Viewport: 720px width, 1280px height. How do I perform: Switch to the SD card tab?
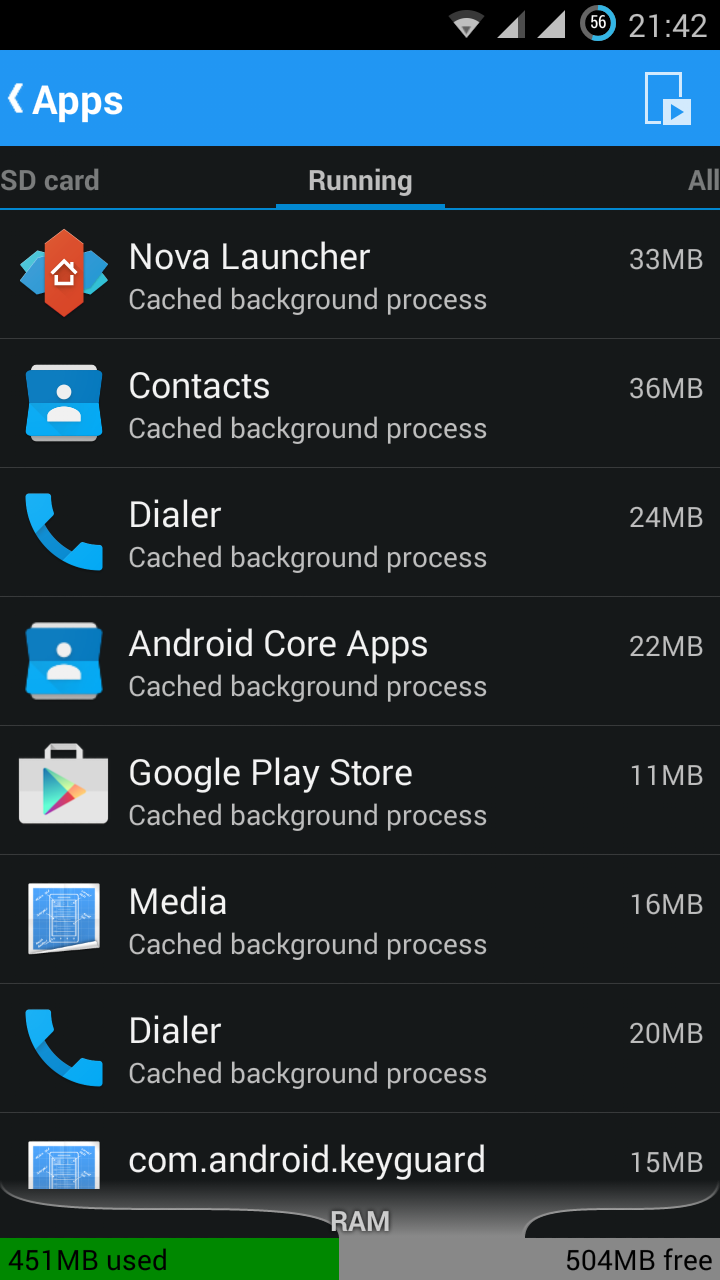pyautogui.click(x=50, y=181)
